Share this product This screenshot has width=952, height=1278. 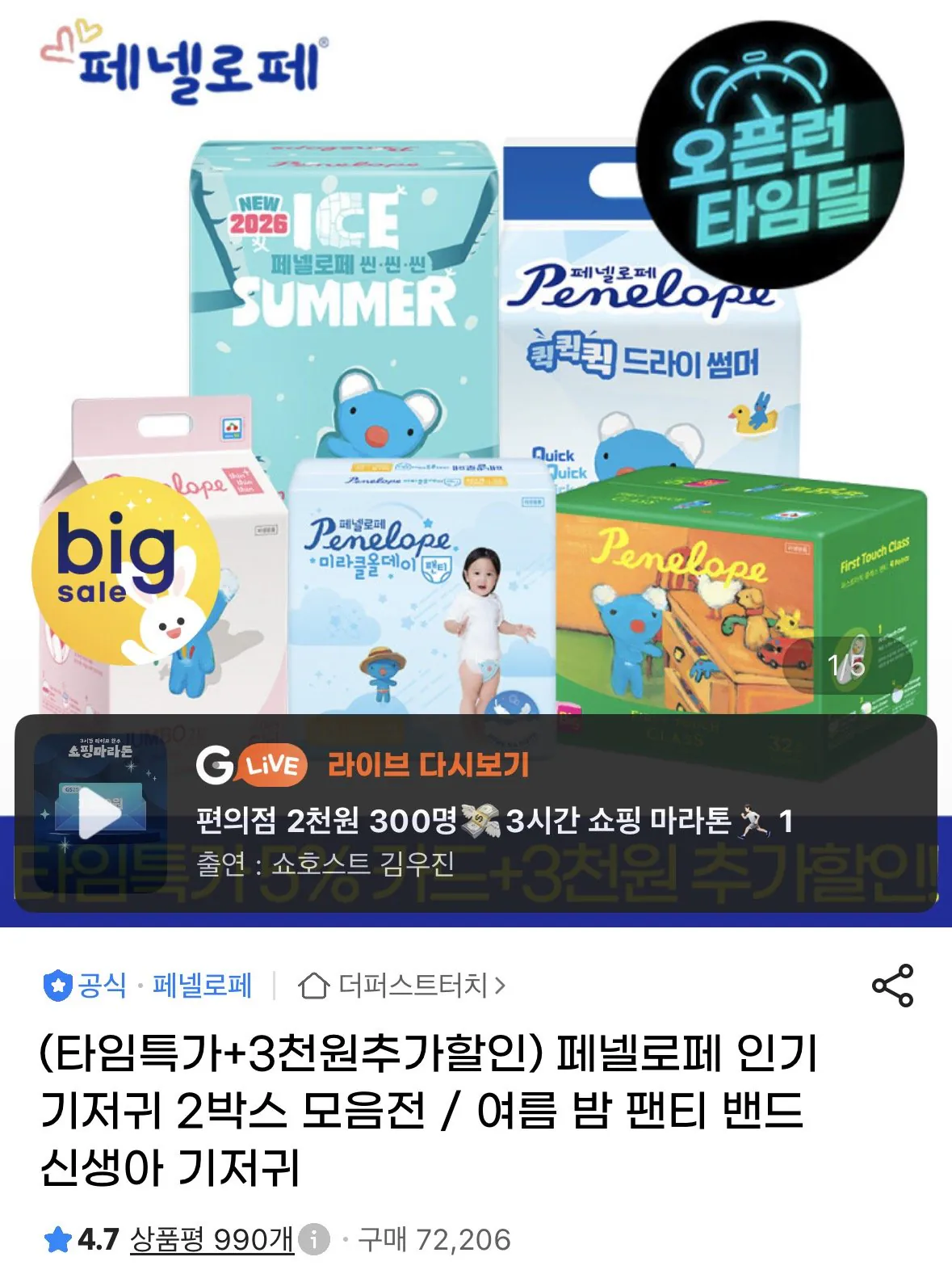point(892,986)
